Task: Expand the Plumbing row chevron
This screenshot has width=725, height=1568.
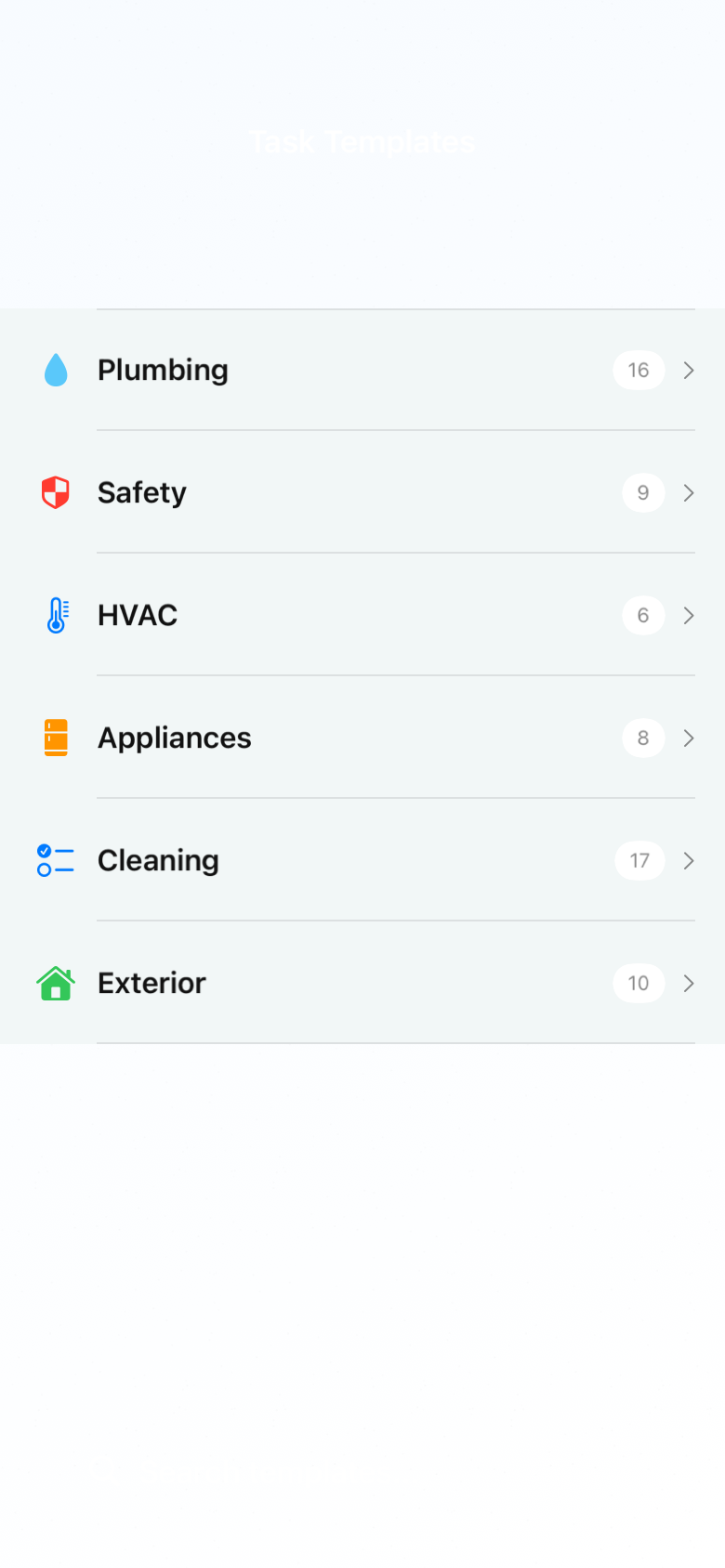Action: tap(688, 370)
